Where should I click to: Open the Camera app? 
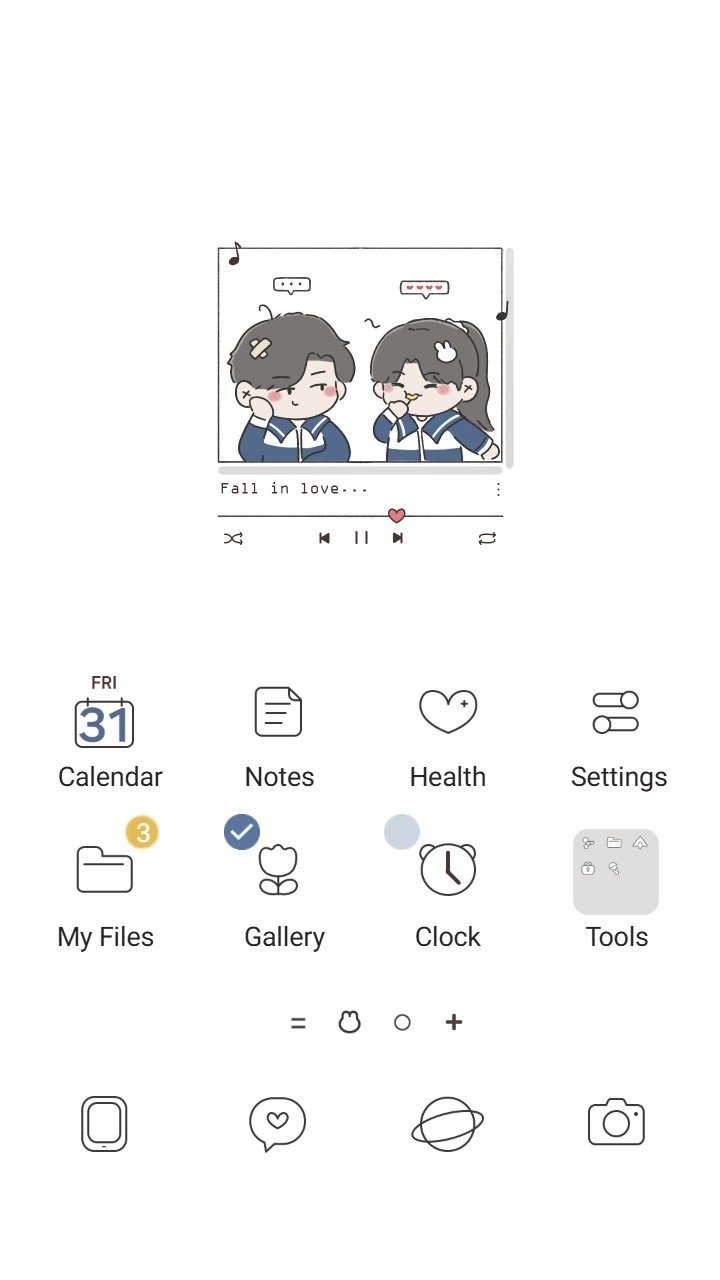click(616, 1122)
